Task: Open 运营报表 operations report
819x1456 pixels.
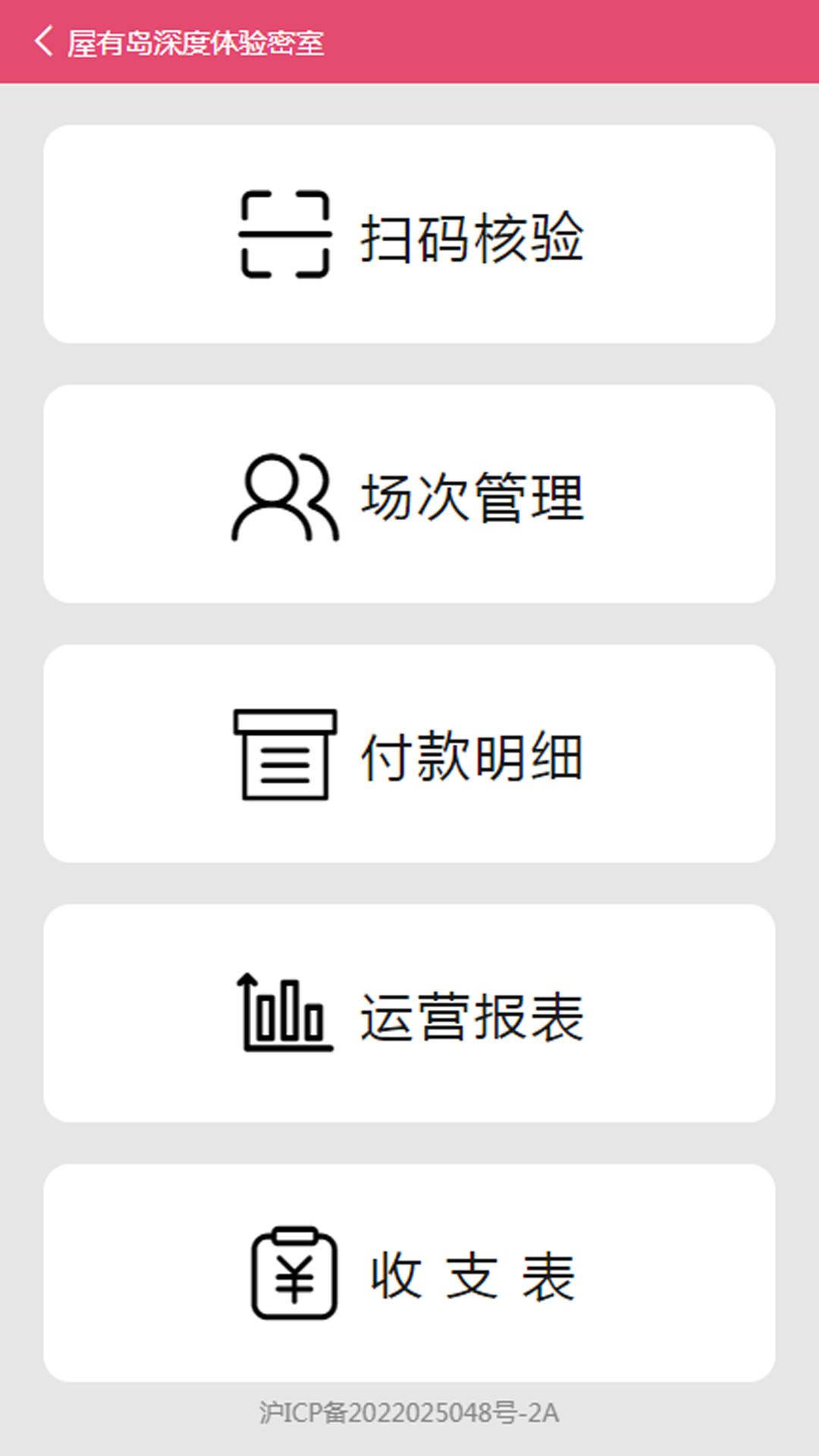Action: click(409, 1013)
